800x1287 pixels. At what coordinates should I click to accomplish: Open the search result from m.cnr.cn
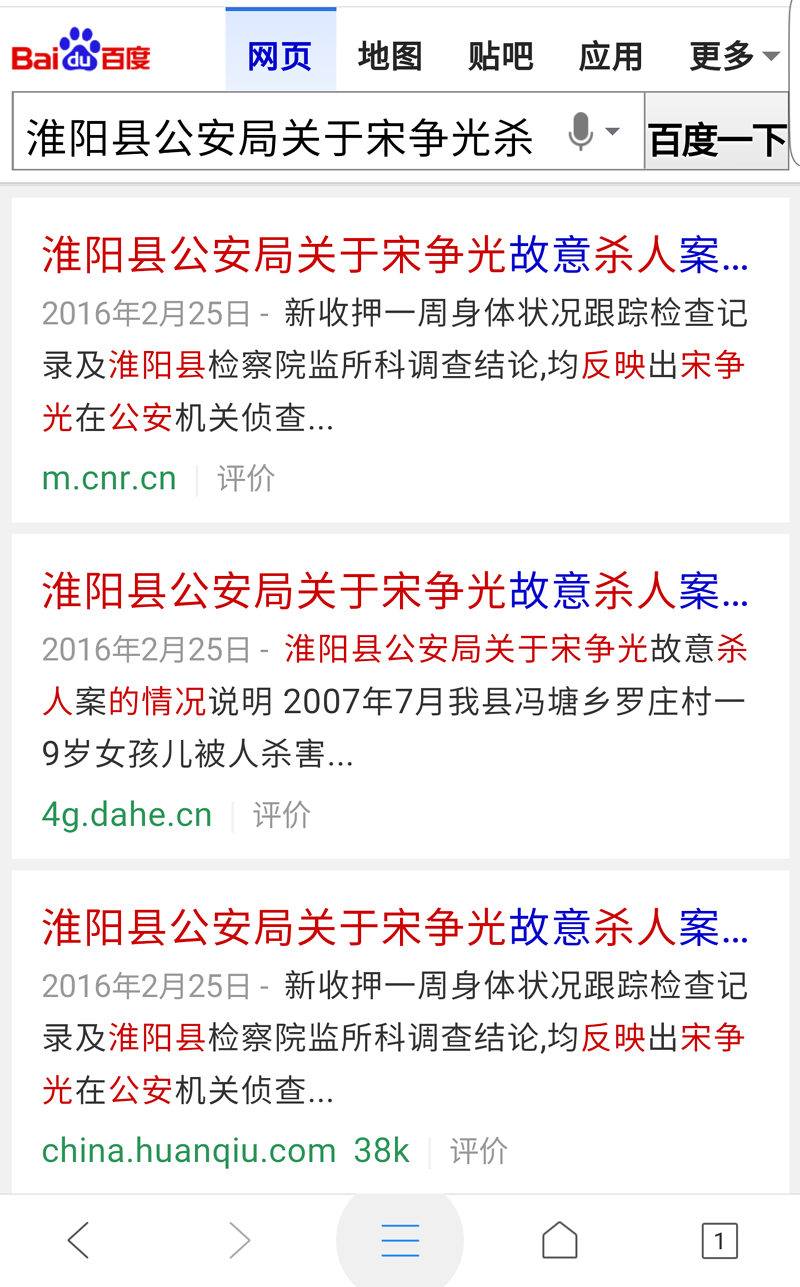(394, 257)
